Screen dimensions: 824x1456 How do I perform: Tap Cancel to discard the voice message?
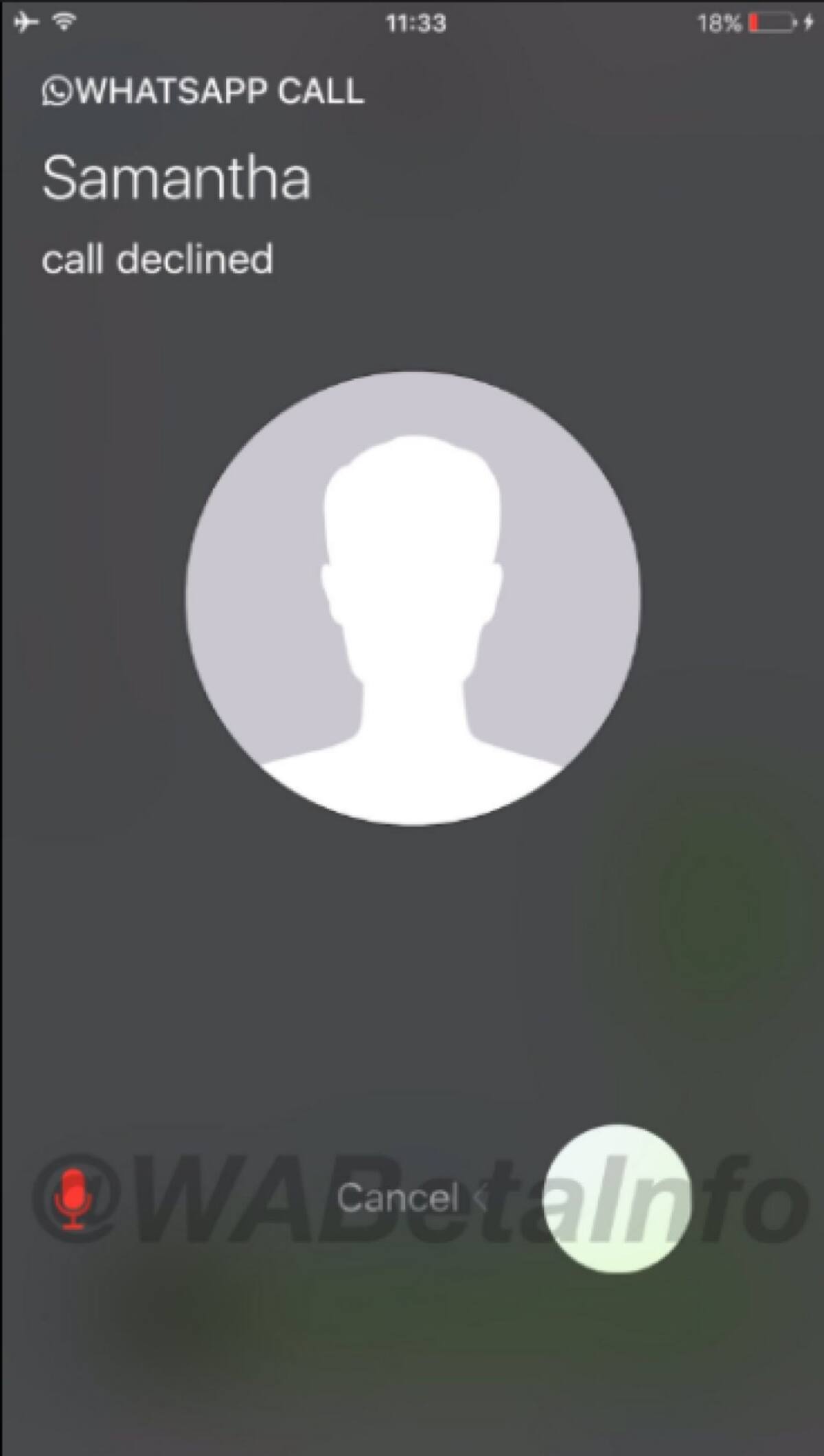click(398, 1198)
